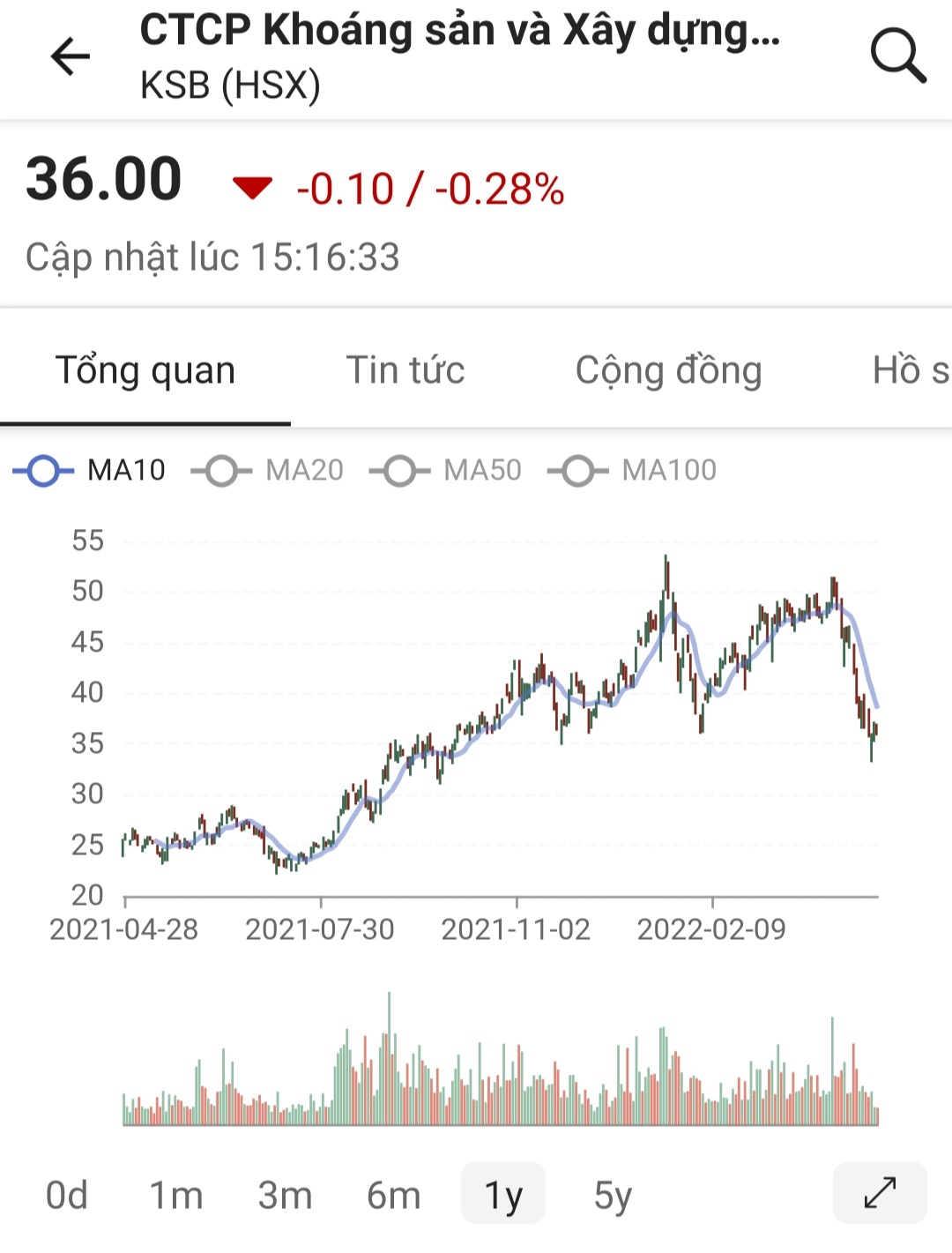Choose the 6m time range
Viewport: 952px width, 1253px height.
[393, 1196]
